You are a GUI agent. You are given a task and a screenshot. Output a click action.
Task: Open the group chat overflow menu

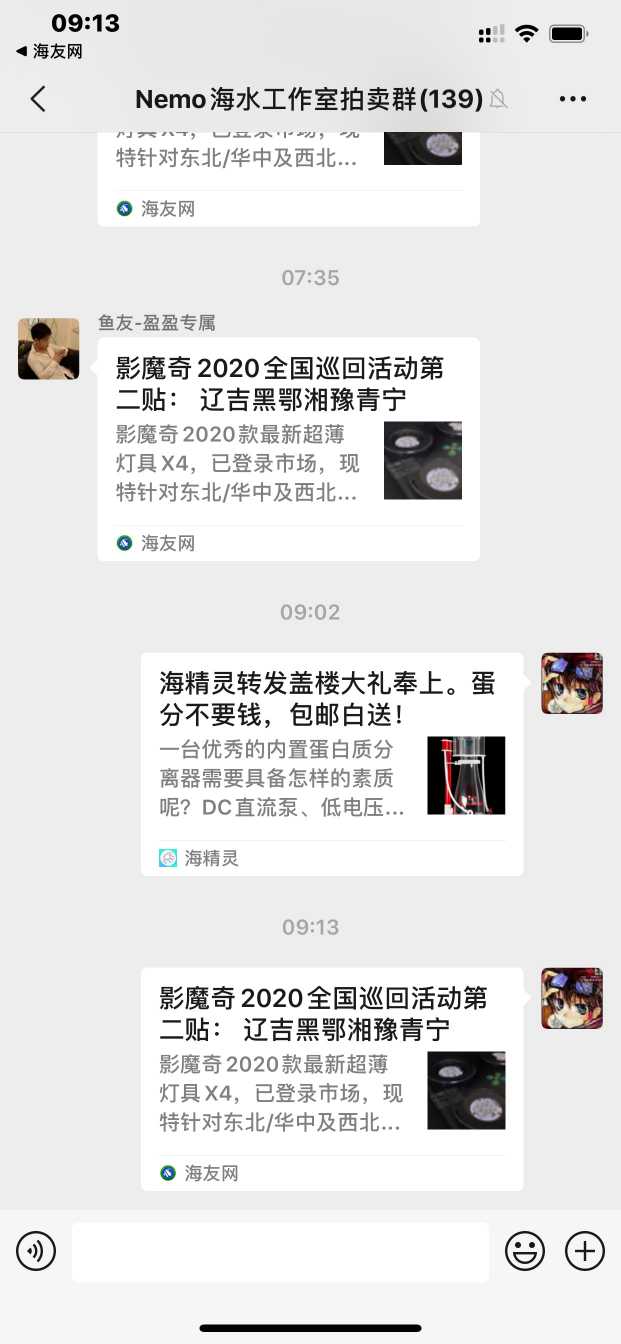(573, 99)
